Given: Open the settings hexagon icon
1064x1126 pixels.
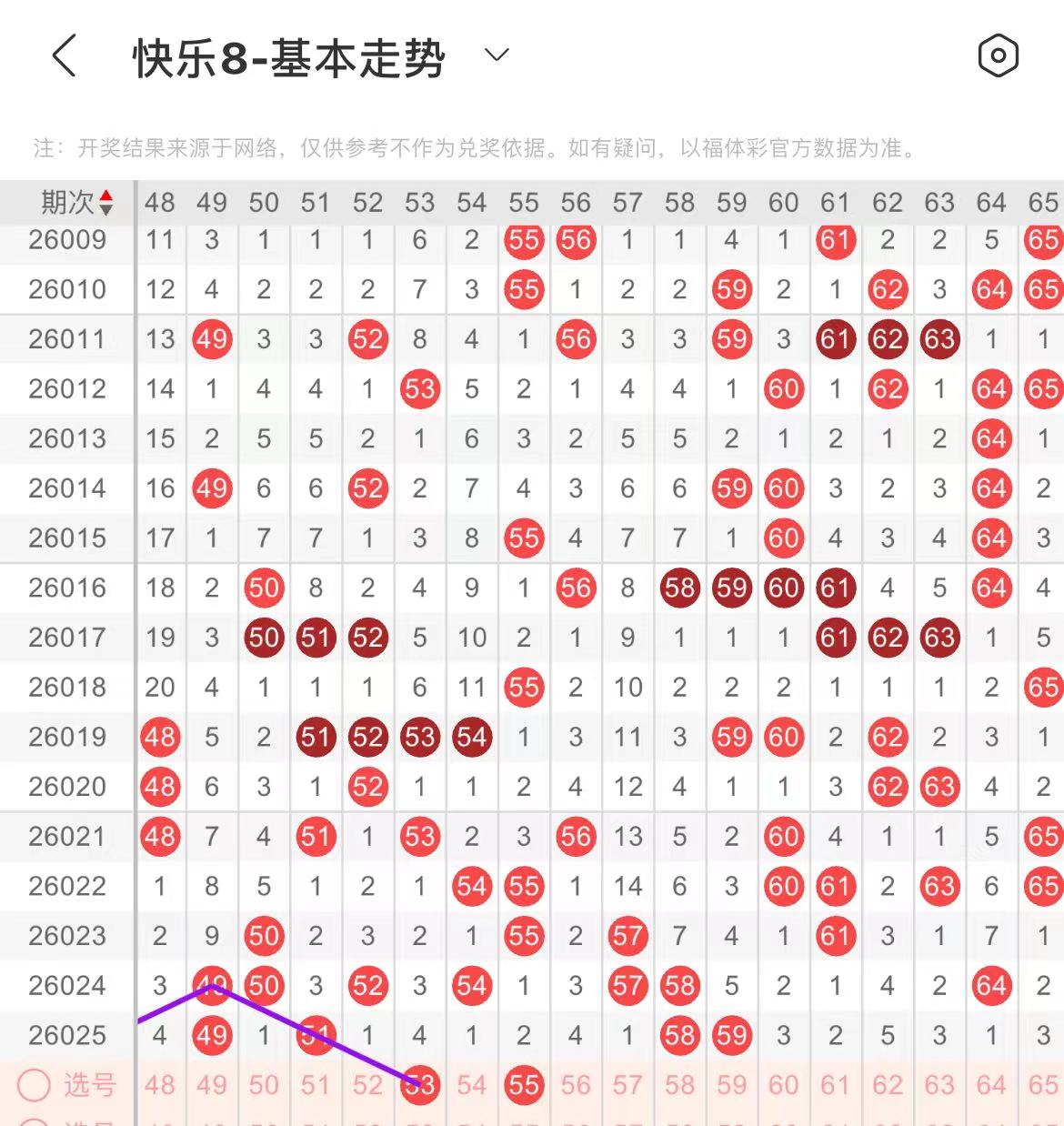Looking at the screenshot, I should click(x=998, y=56).
